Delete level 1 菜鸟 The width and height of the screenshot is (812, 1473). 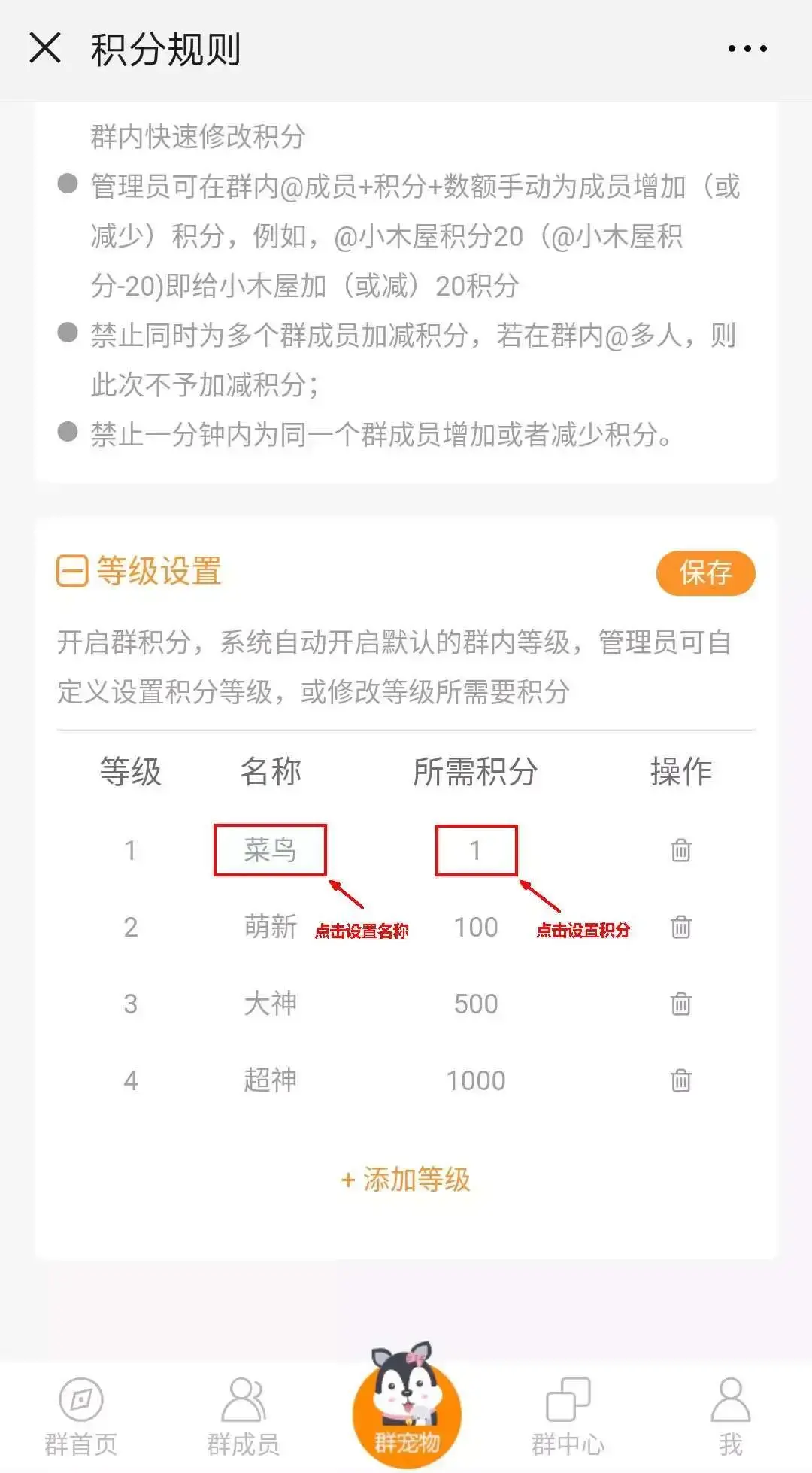click(680, 850)
